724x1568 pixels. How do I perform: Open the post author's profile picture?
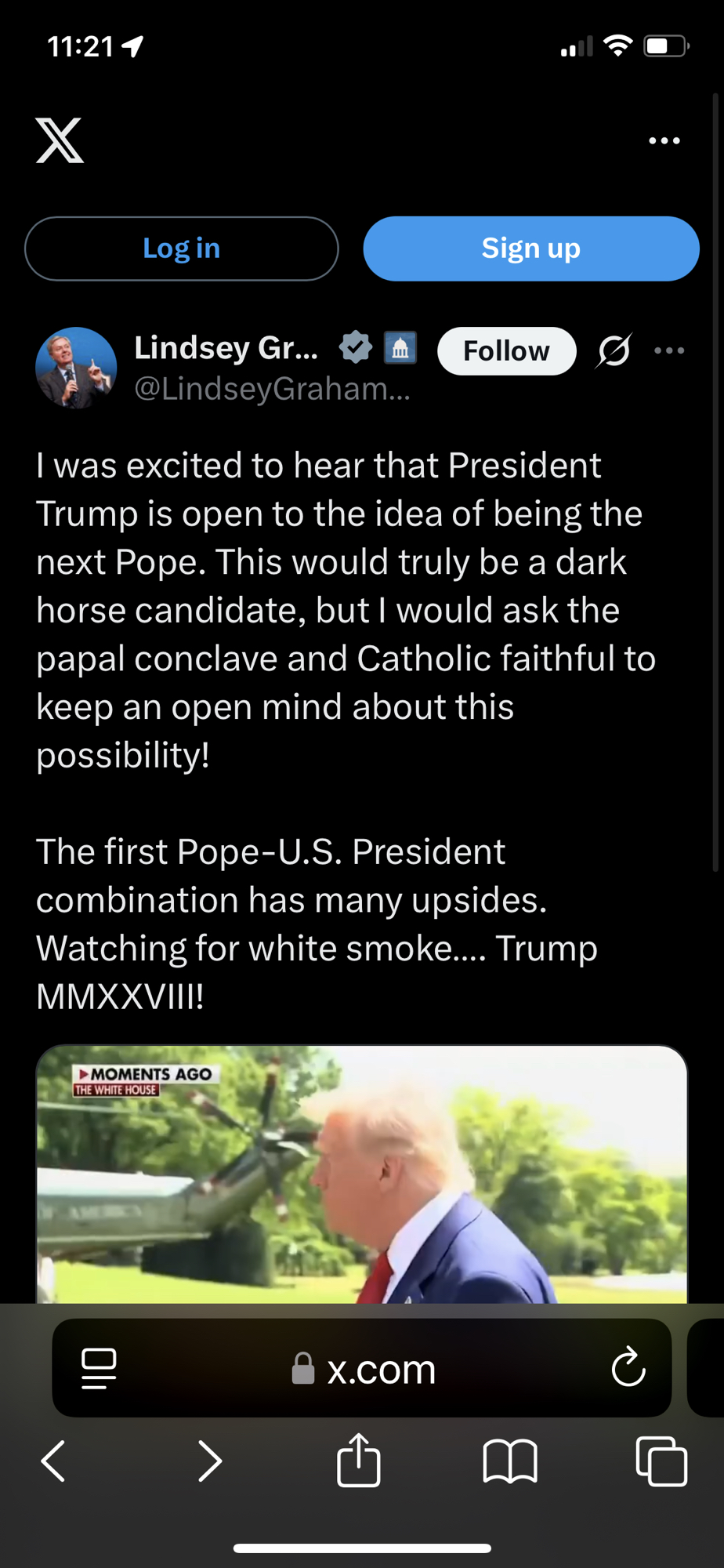click(76, 367)
